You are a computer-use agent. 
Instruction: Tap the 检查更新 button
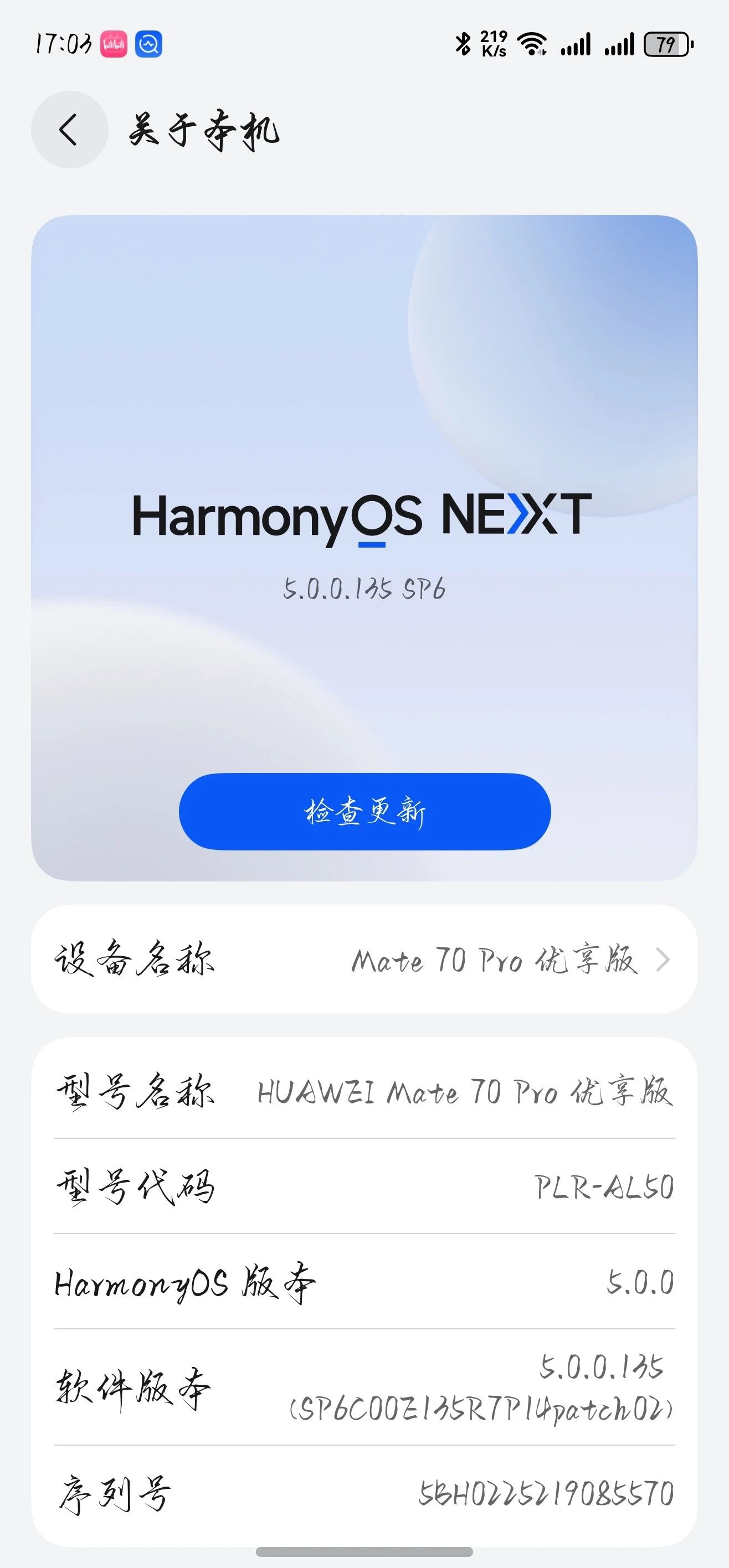[x=365, y=811]
